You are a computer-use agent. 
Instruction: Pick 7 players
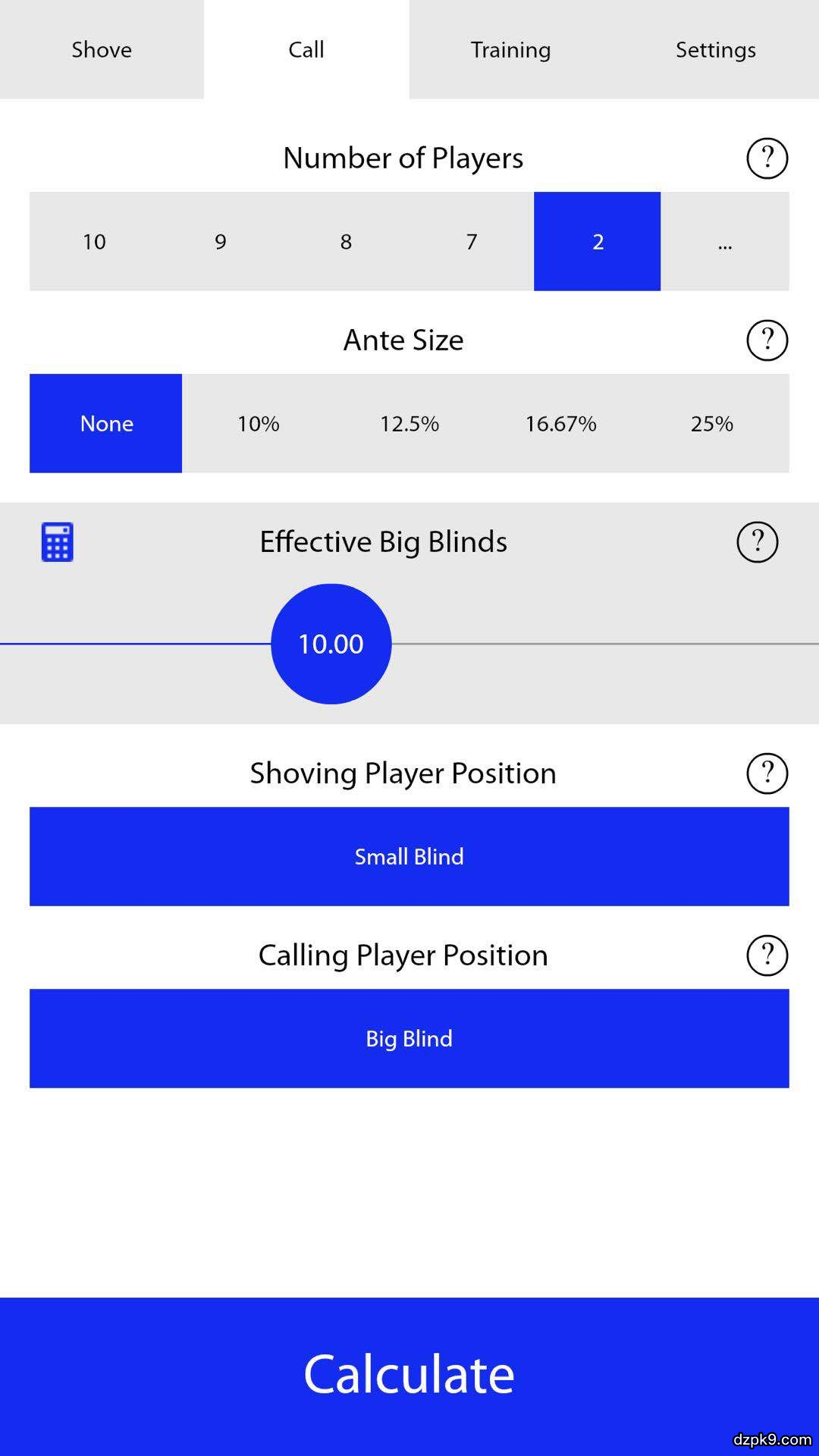[472, 242]
